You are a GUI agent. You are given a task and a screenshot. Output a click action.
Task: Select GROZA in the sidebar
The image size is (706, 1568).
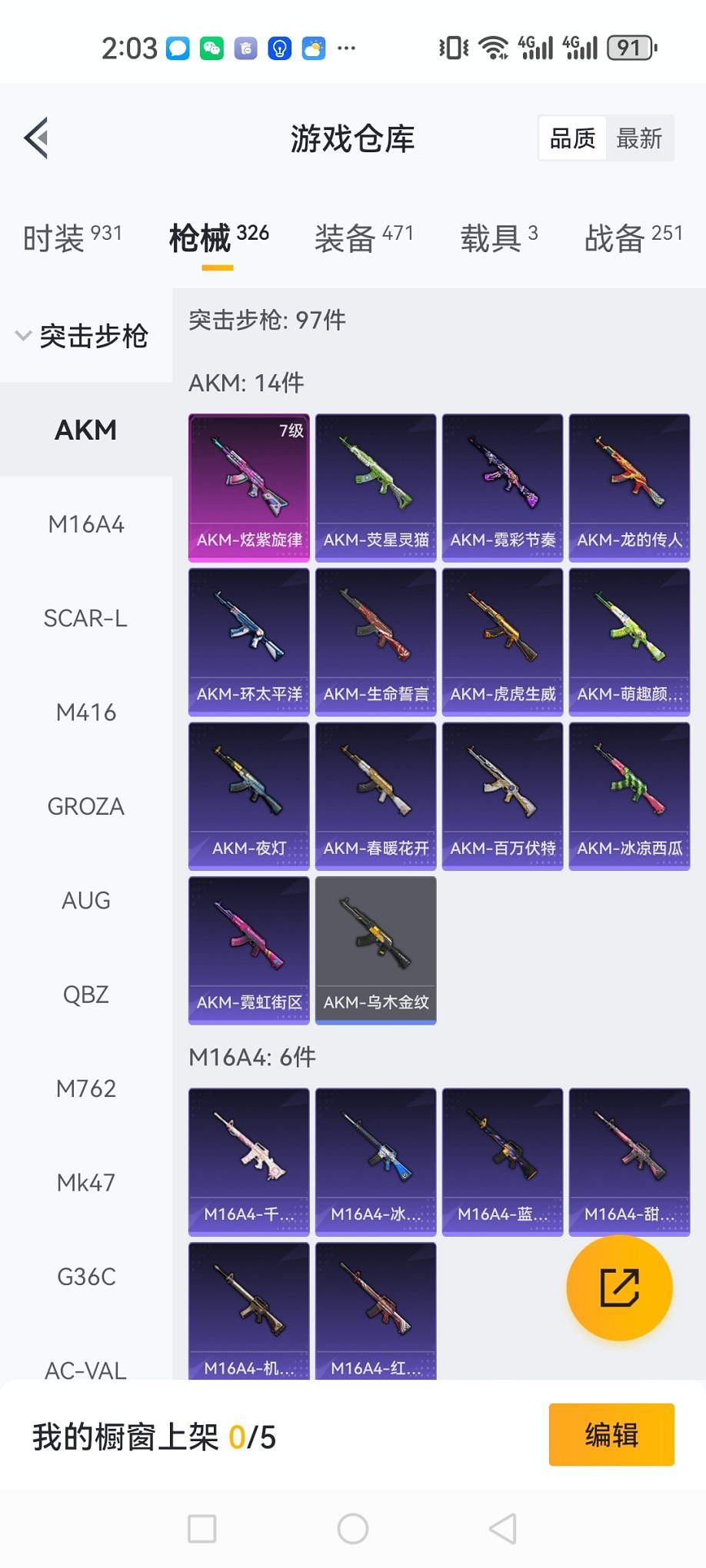pyautogui.click(x=86, y=806)
